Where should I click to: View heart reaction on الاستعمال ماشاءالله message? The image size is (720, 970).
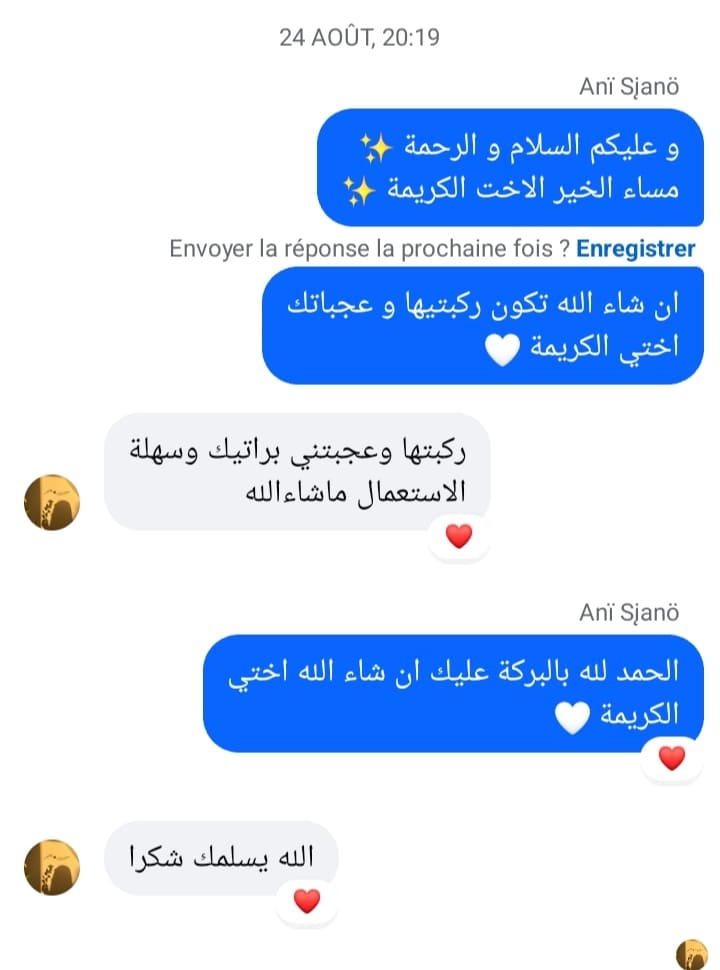[458, 537]
